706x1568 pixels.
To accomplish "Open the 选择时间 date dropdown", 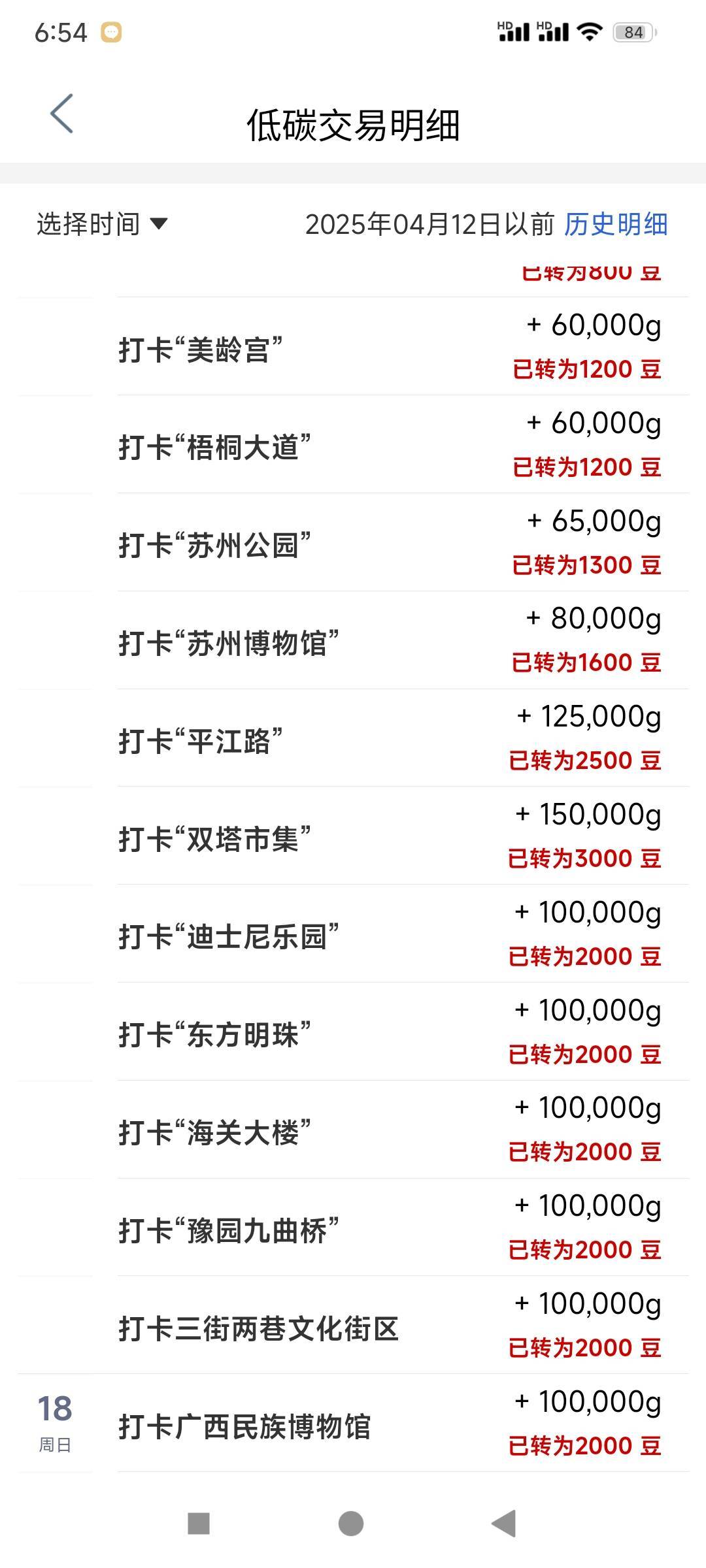I will [x=102, y=224].
